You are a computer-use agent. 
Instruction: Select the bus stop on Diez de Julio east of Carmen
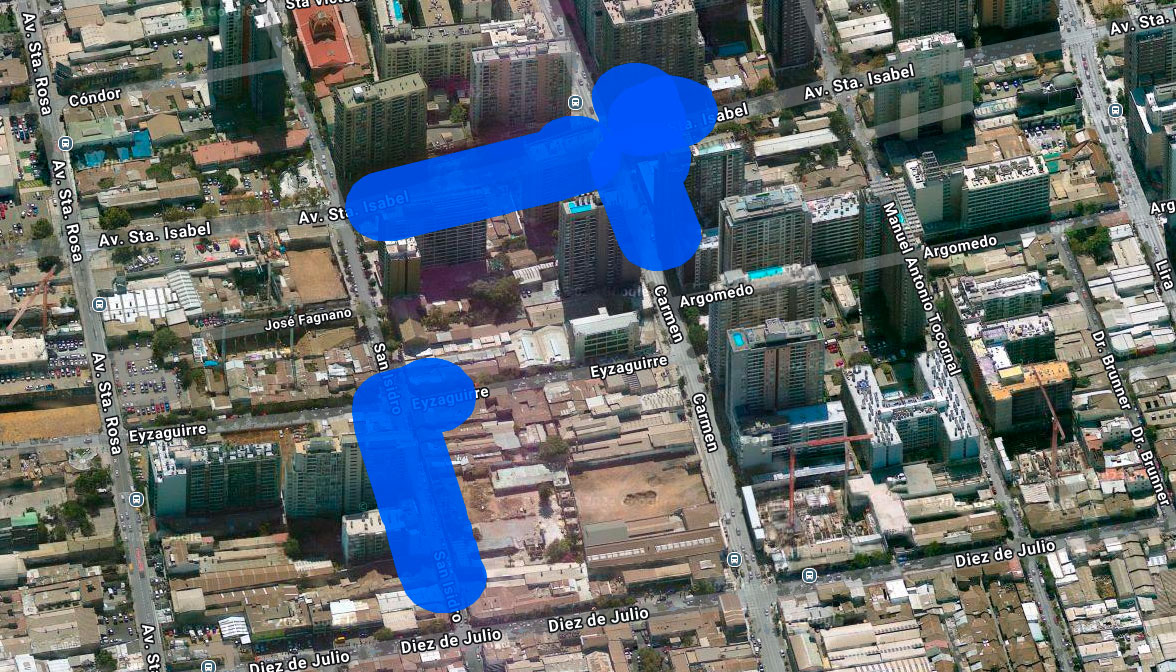809,575
